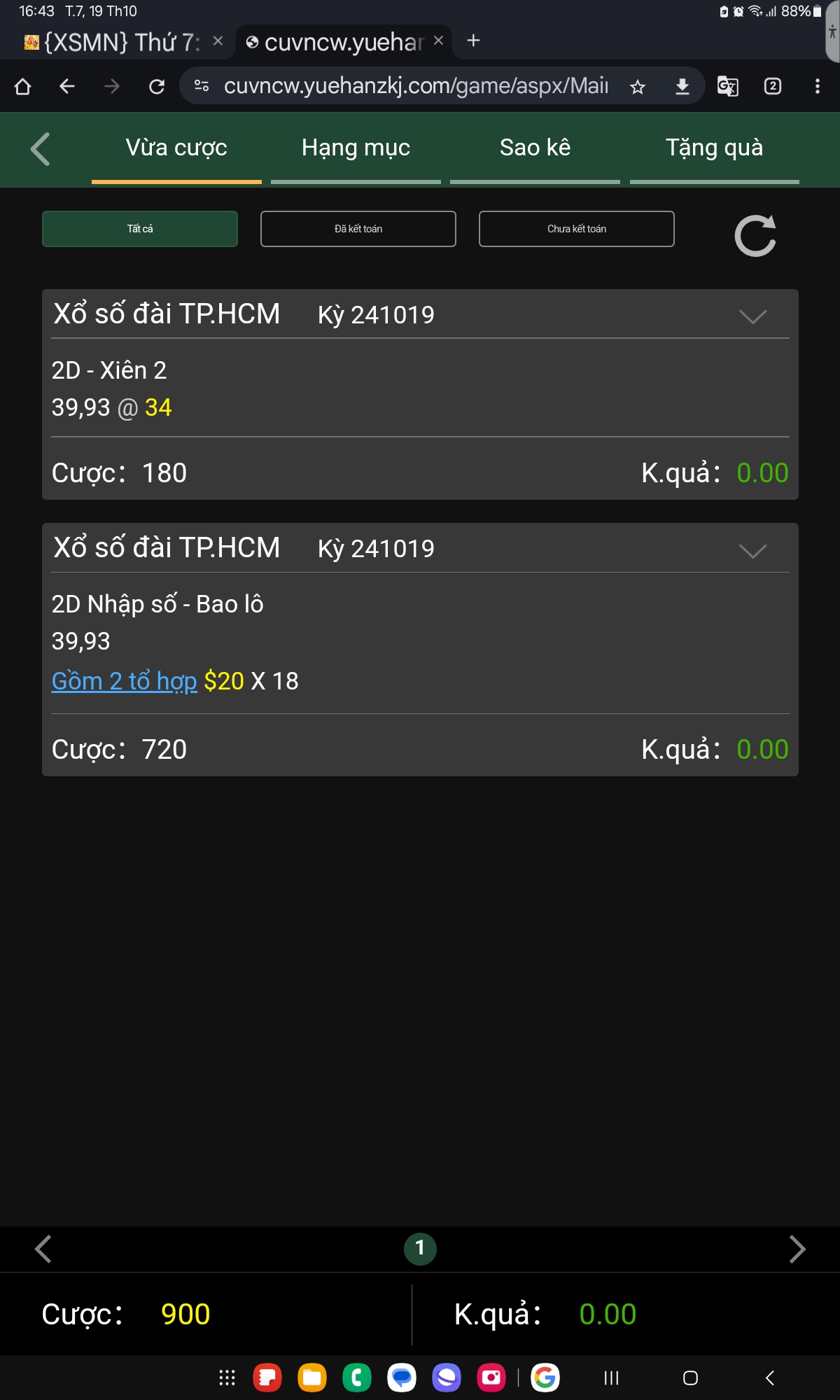840x1400 pixels.
Task: Go to the previous results page
Action: coord(43,1249)
